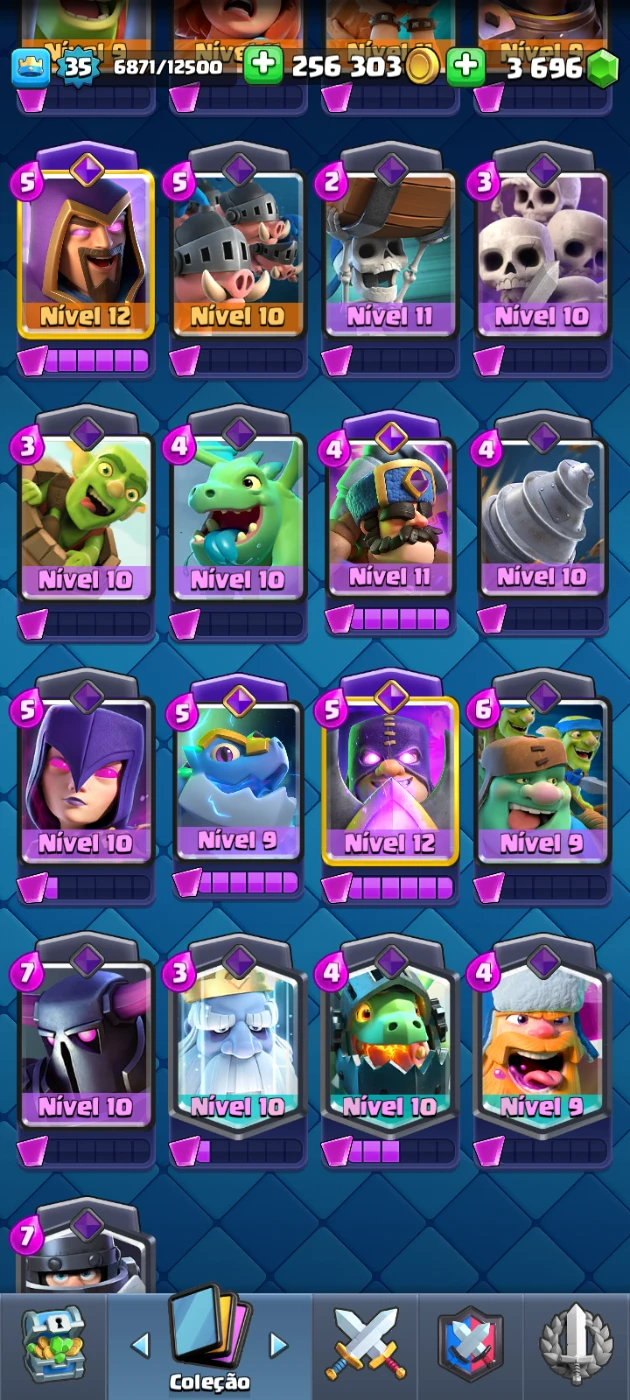Open the shop chest tab

tap(52, 1346)
